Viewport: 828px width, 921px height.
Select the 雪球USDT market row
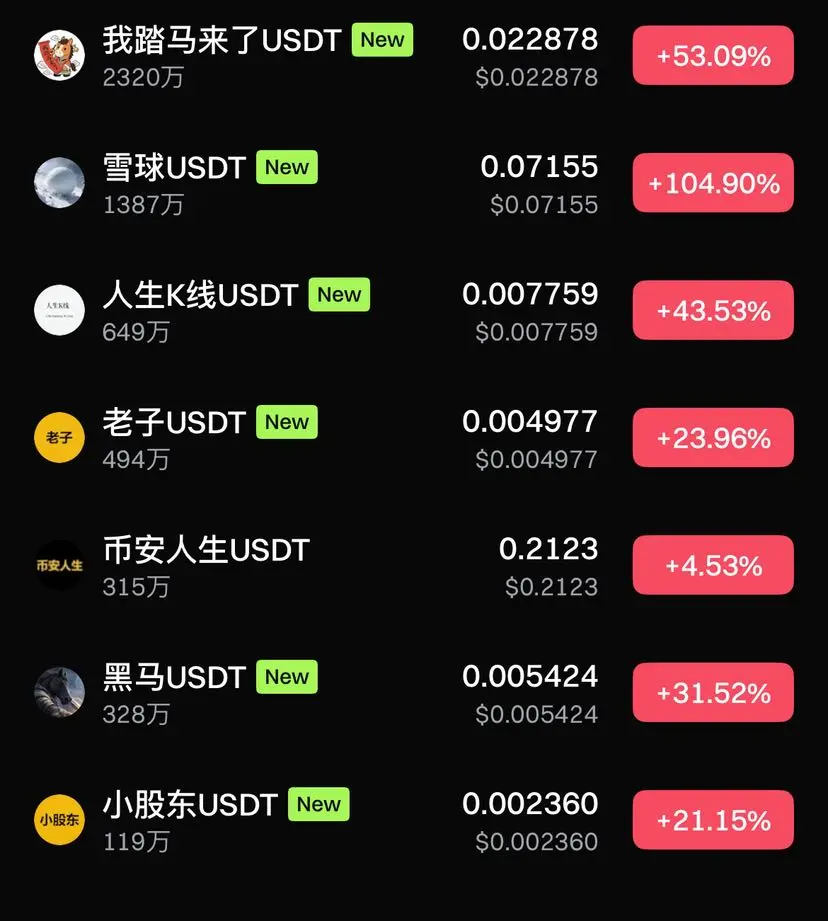(174, 168)
